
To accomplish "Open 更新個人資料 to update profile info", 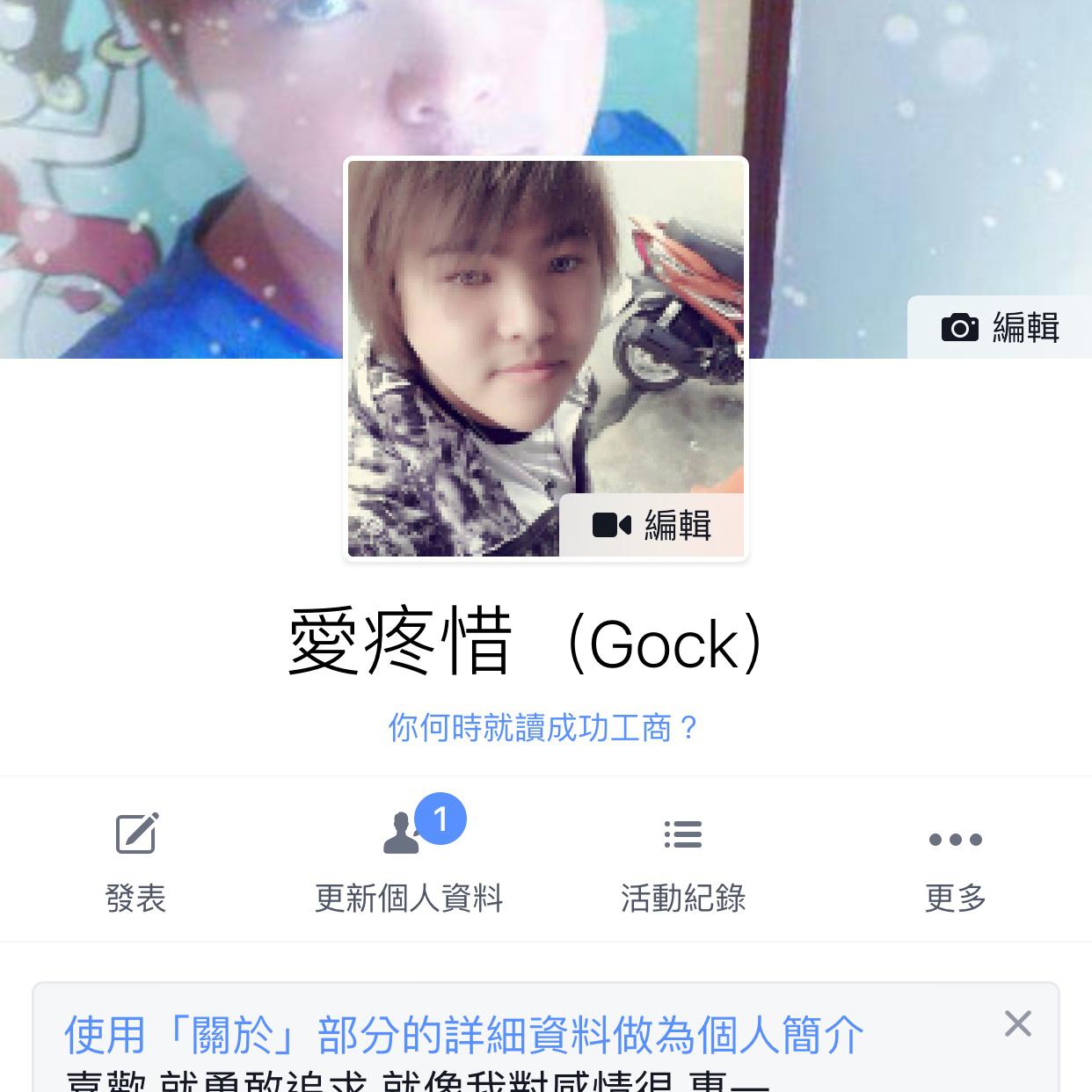I will tap(409, 860).
